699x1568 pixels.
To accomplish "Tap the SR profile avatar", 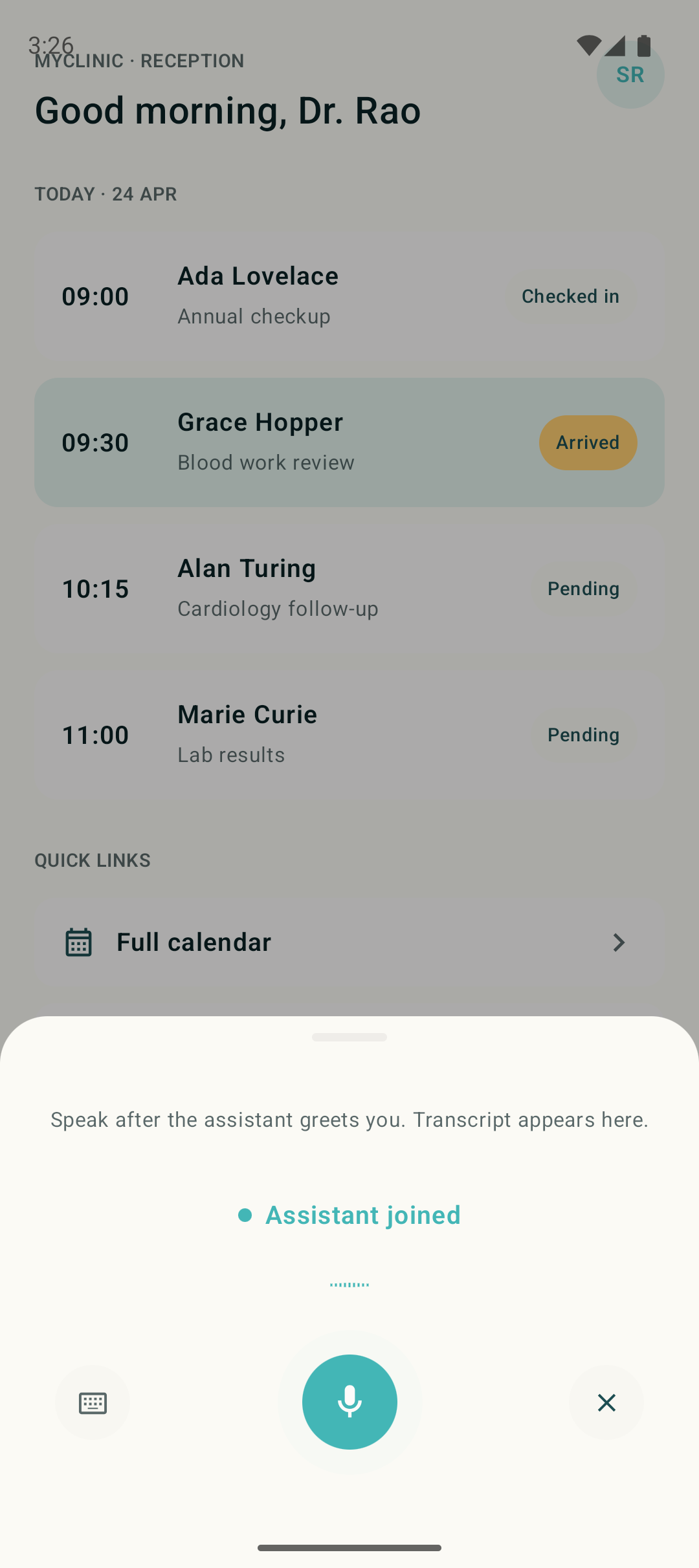I will tap(630, 74).
